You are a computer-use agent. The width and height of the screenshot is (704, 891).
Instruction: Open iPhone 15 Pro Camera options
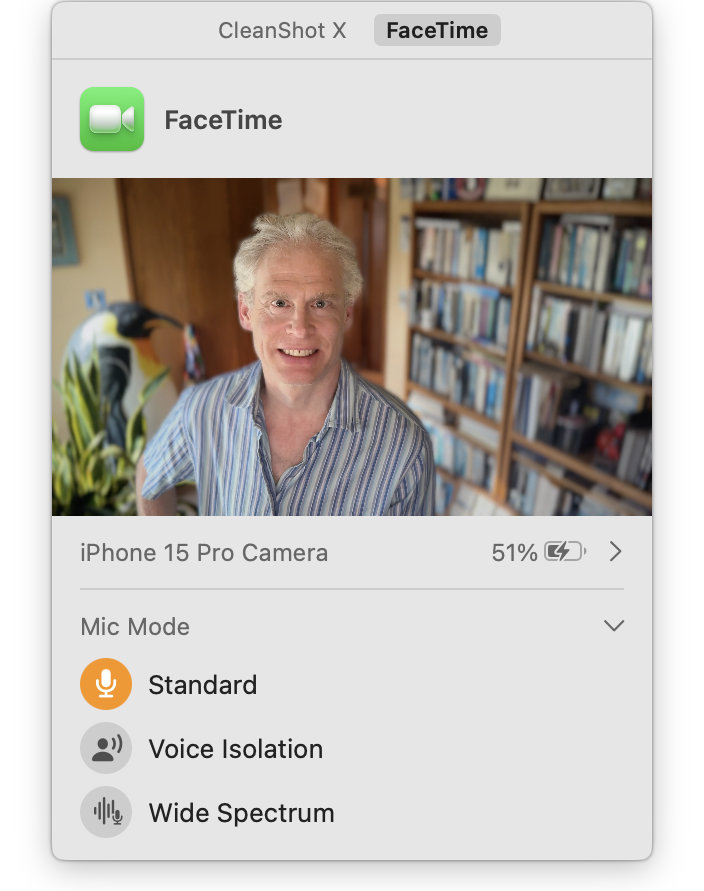(615, 552)
